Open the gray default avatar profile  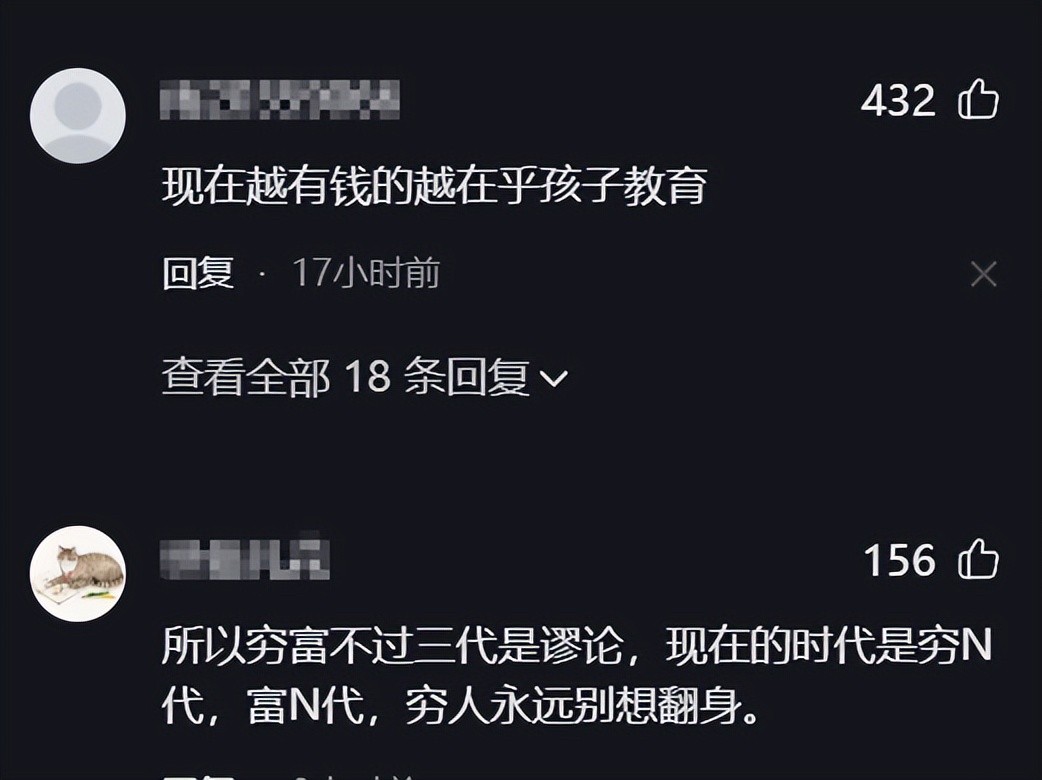click(78, 116)
